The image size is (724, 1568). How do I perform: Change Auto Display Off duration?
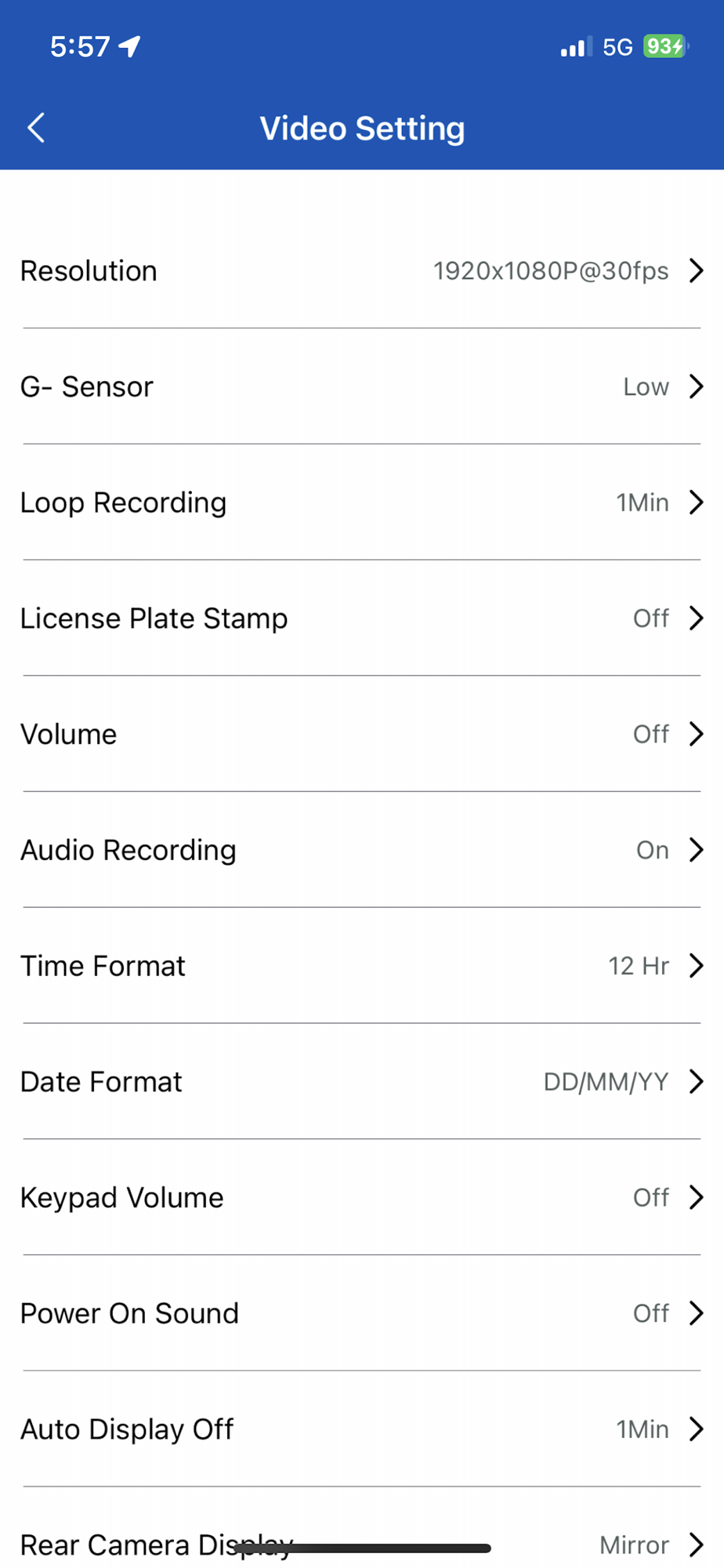[x=361, y=1429]
